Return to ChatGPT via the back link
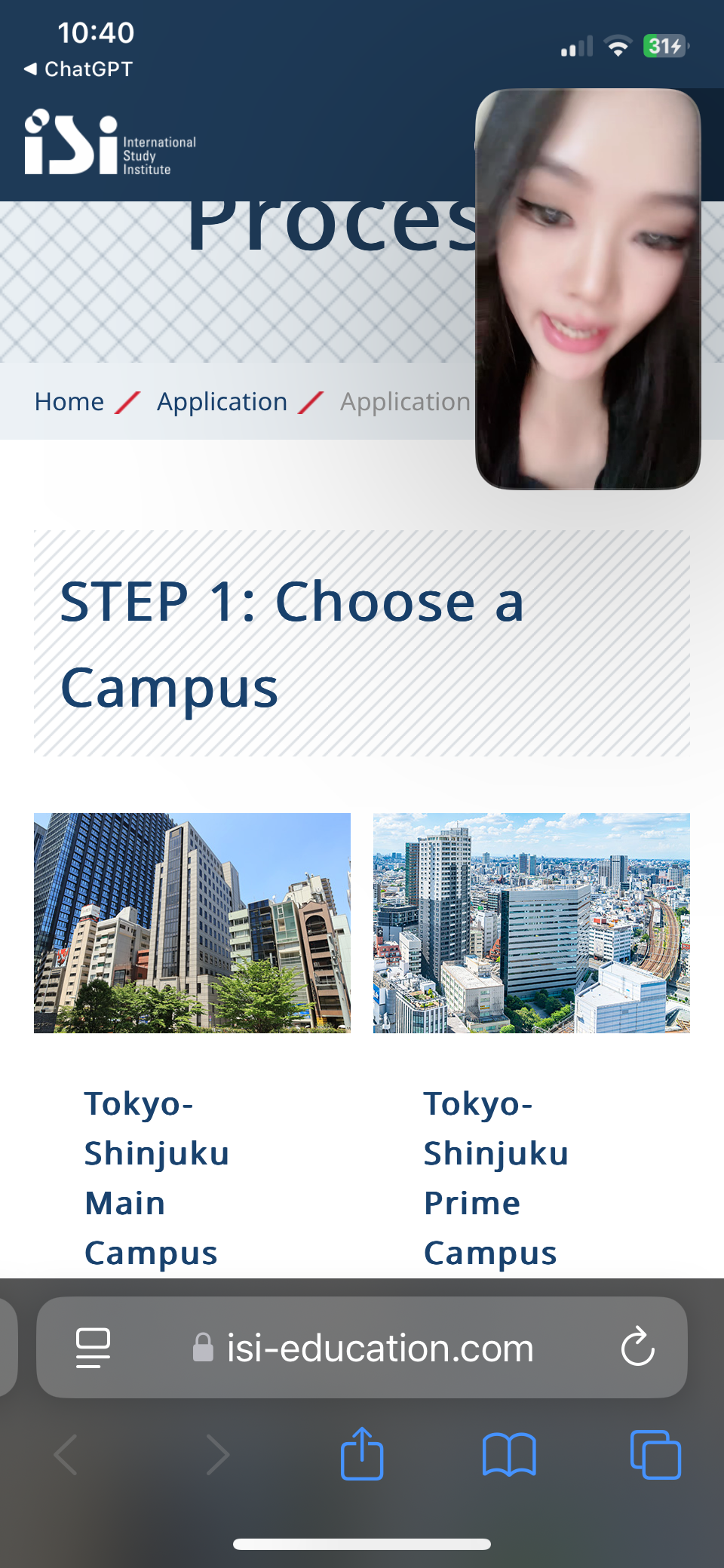The width and height of the screenshot is (724, 1568). click(x=78, y=69)
